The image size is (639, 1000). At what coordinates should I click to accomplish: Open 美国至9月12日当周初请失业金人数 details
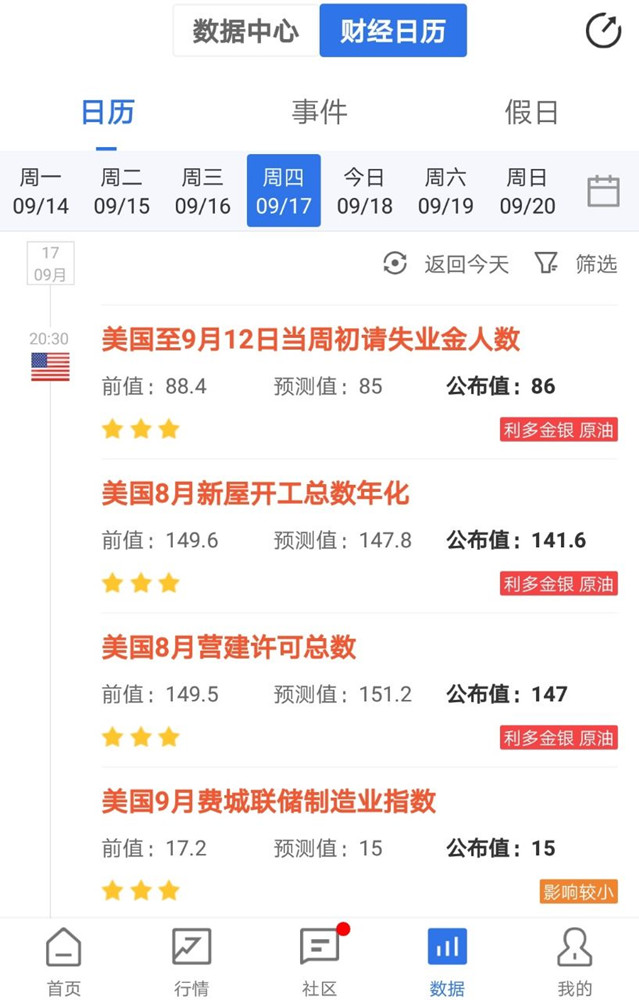[311, 339]
